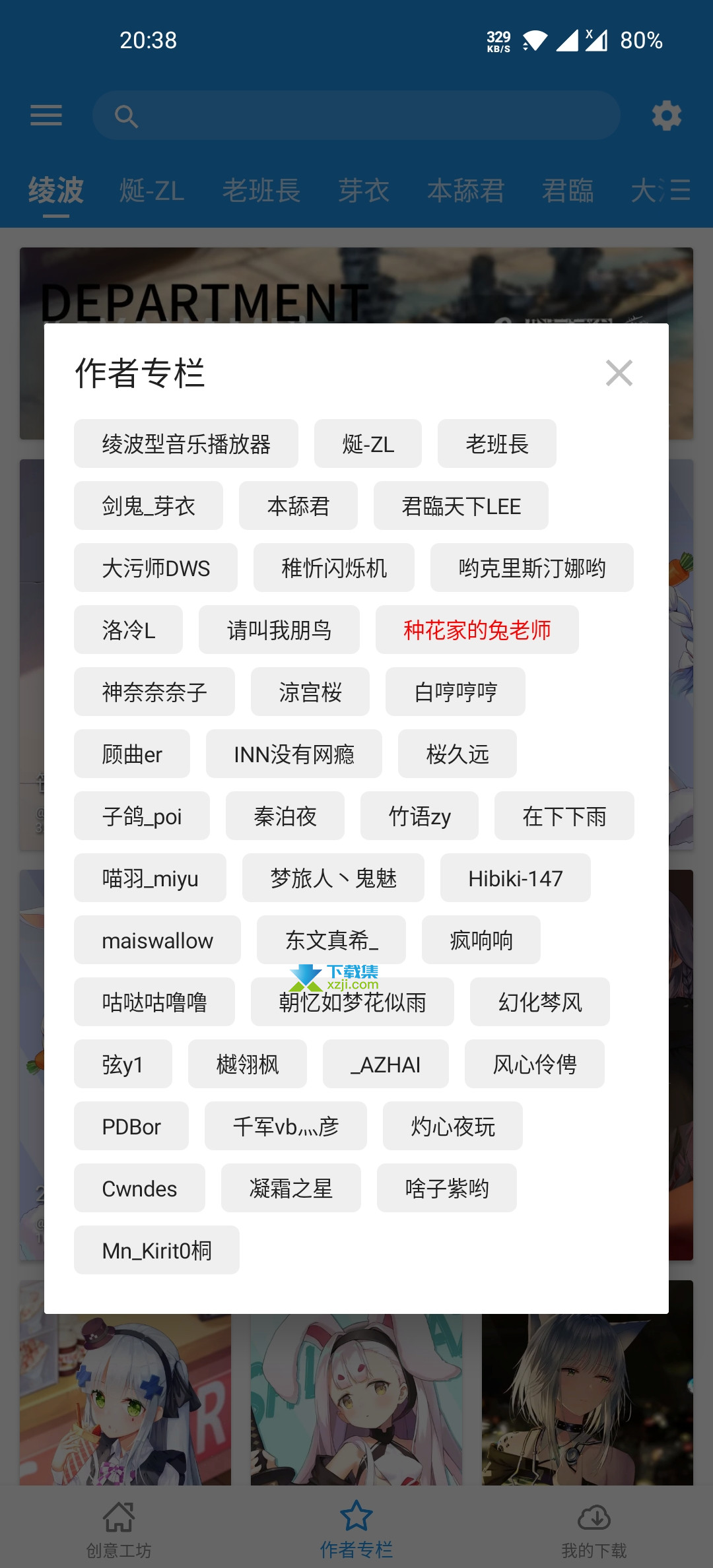
Task: Select the highlighted 种花家的兔老师 chip
Action: click(x=477, y=630)
